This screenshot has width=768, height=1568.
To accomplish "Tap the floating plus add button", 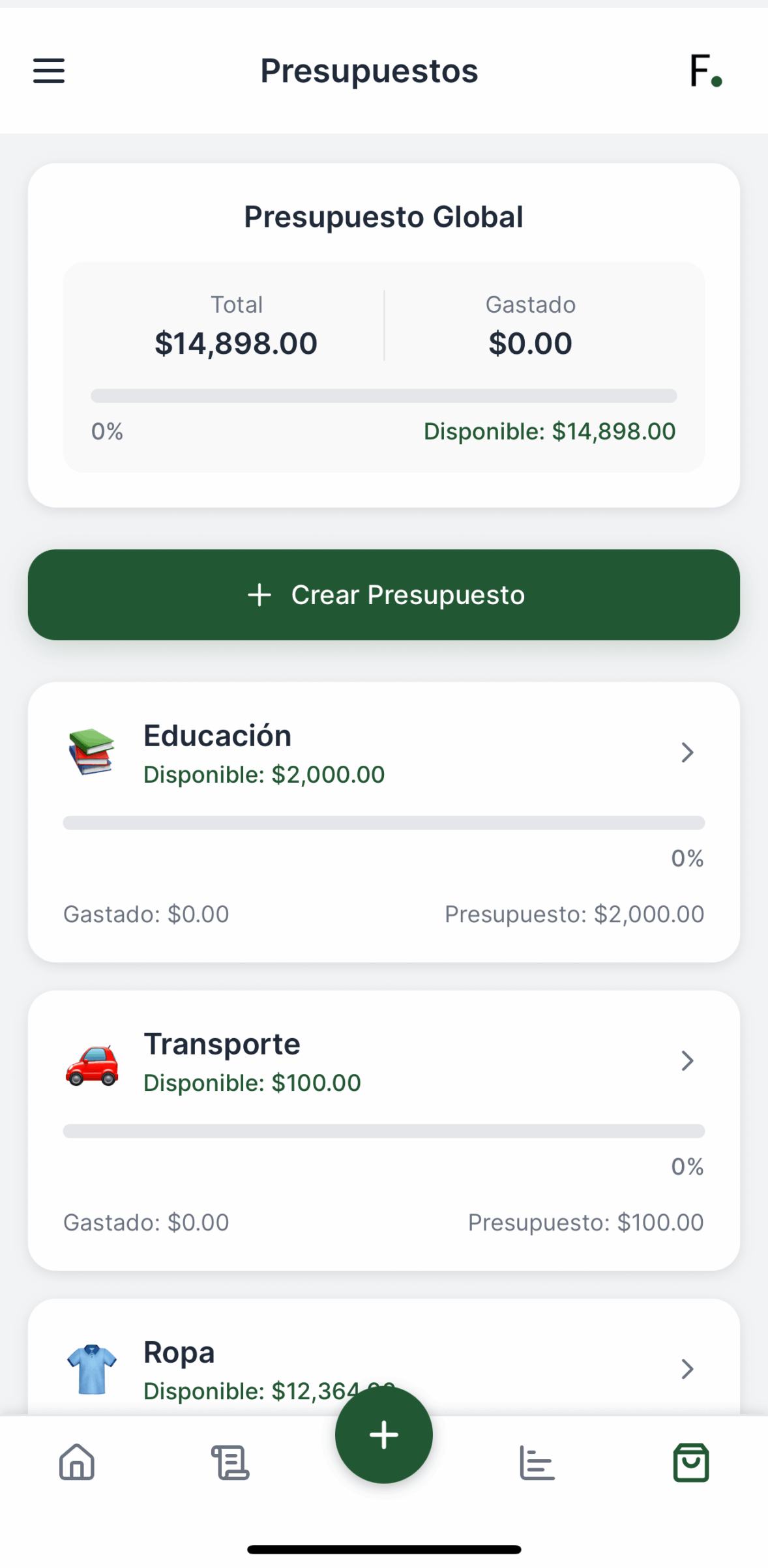I will click(383, 1435).
